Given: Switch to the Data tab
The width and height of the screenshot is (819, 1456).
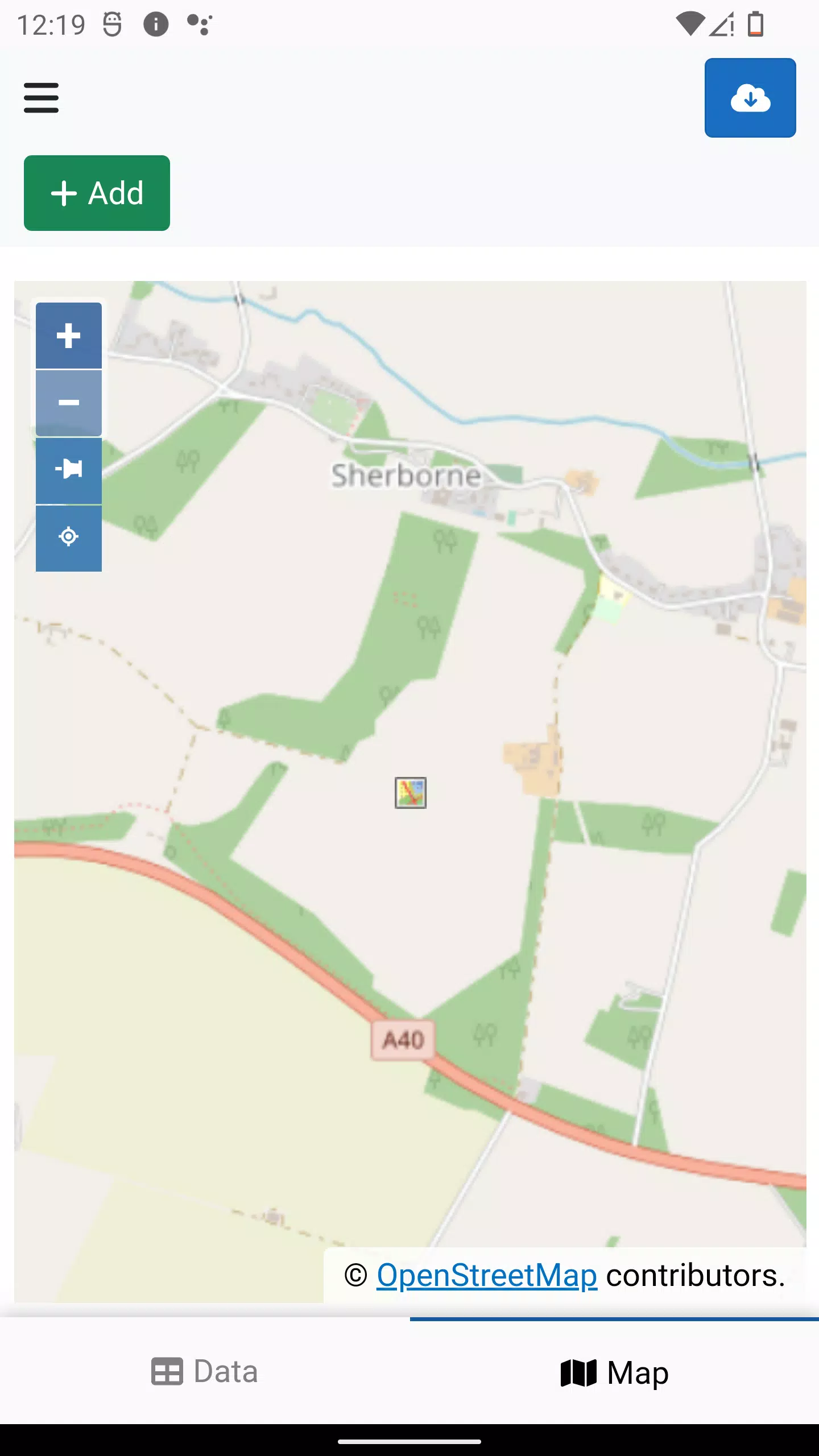Looking at the screenshot, I should point(205,1372).
